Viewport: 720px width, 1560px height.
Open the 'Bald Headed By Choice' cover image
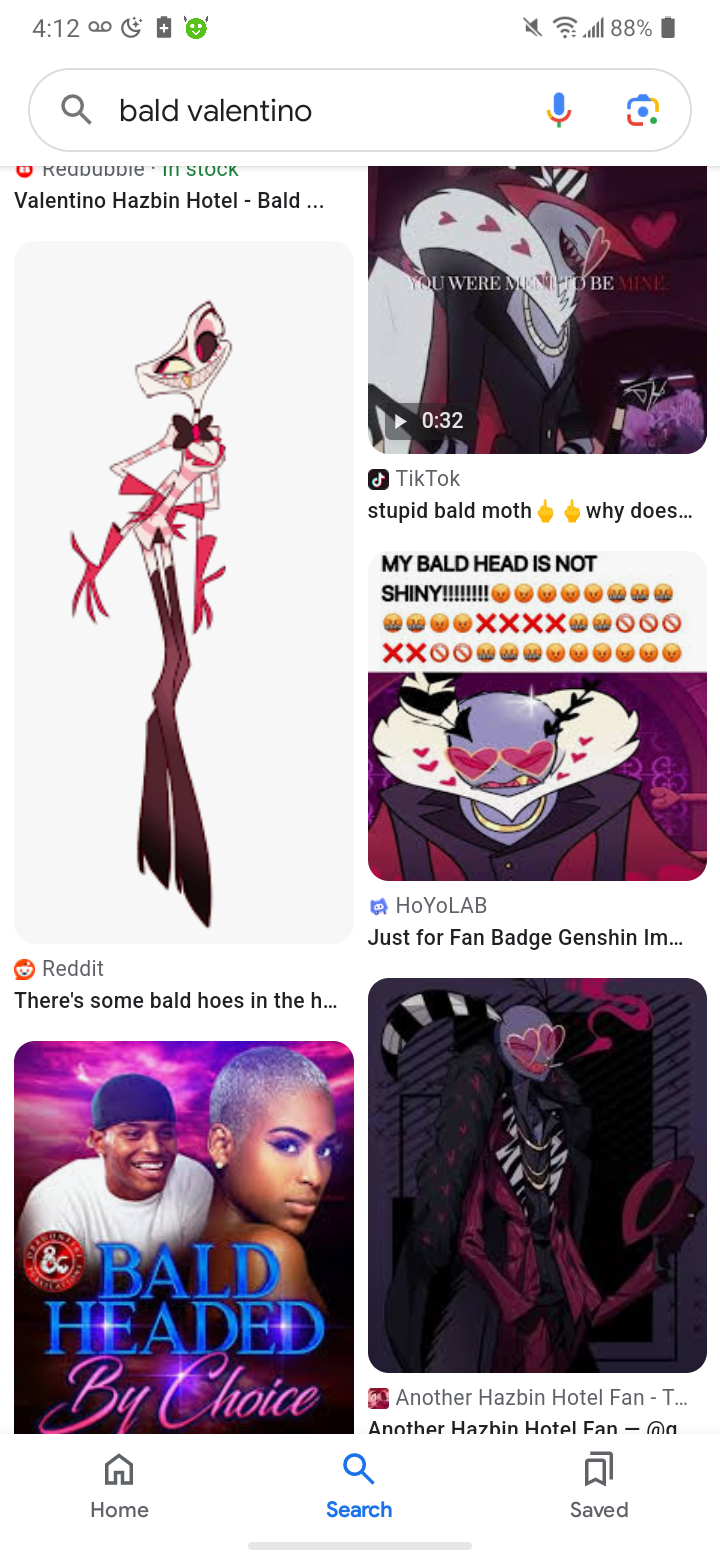(x=184, y=1238)
